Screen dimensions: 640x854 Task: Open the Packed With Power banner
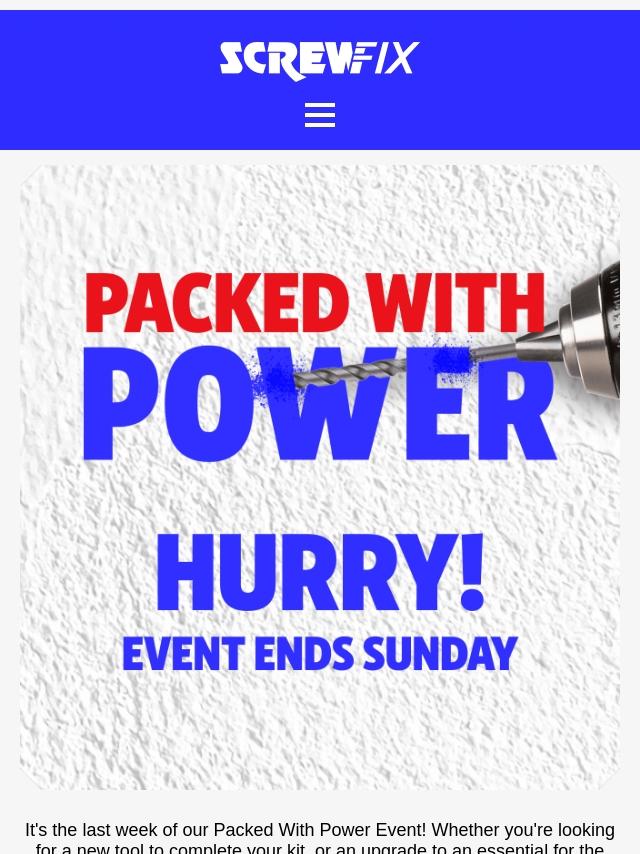[x=320, y=477]
